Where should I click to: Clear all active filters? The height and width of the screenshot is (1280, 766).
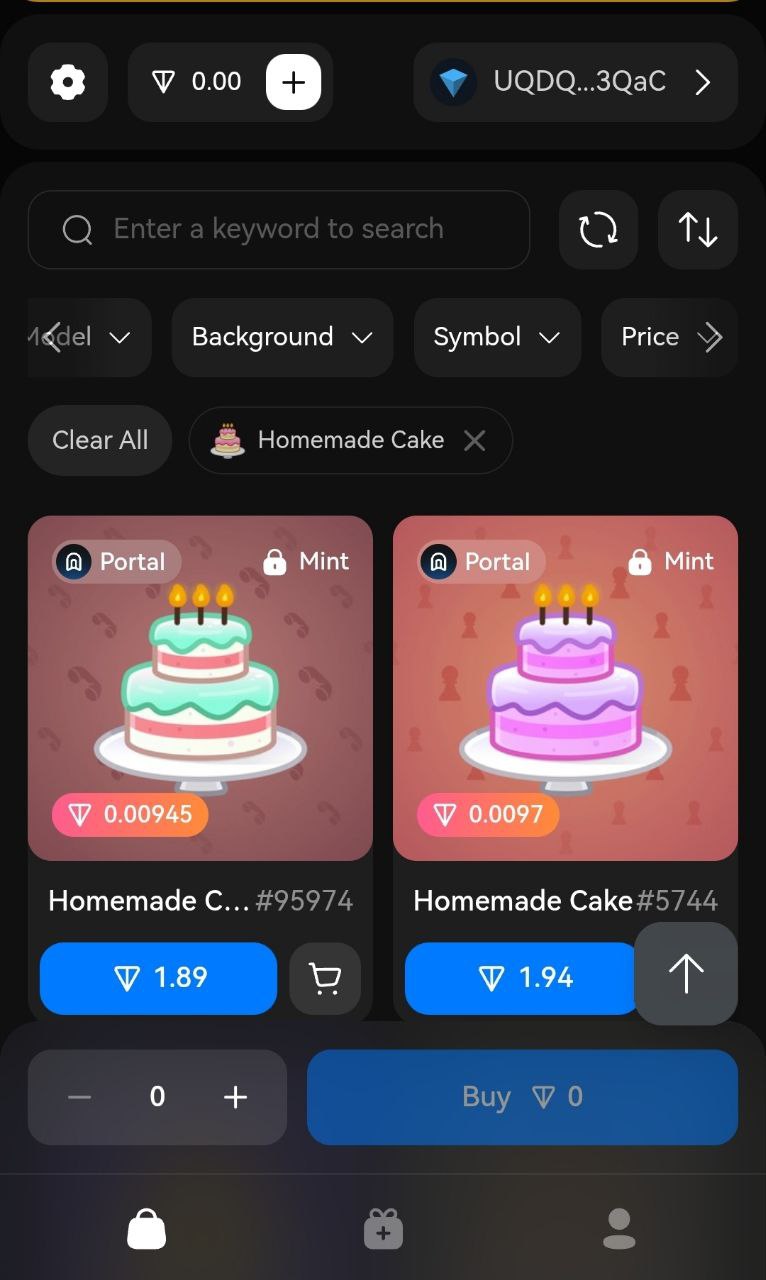(100, 440)
